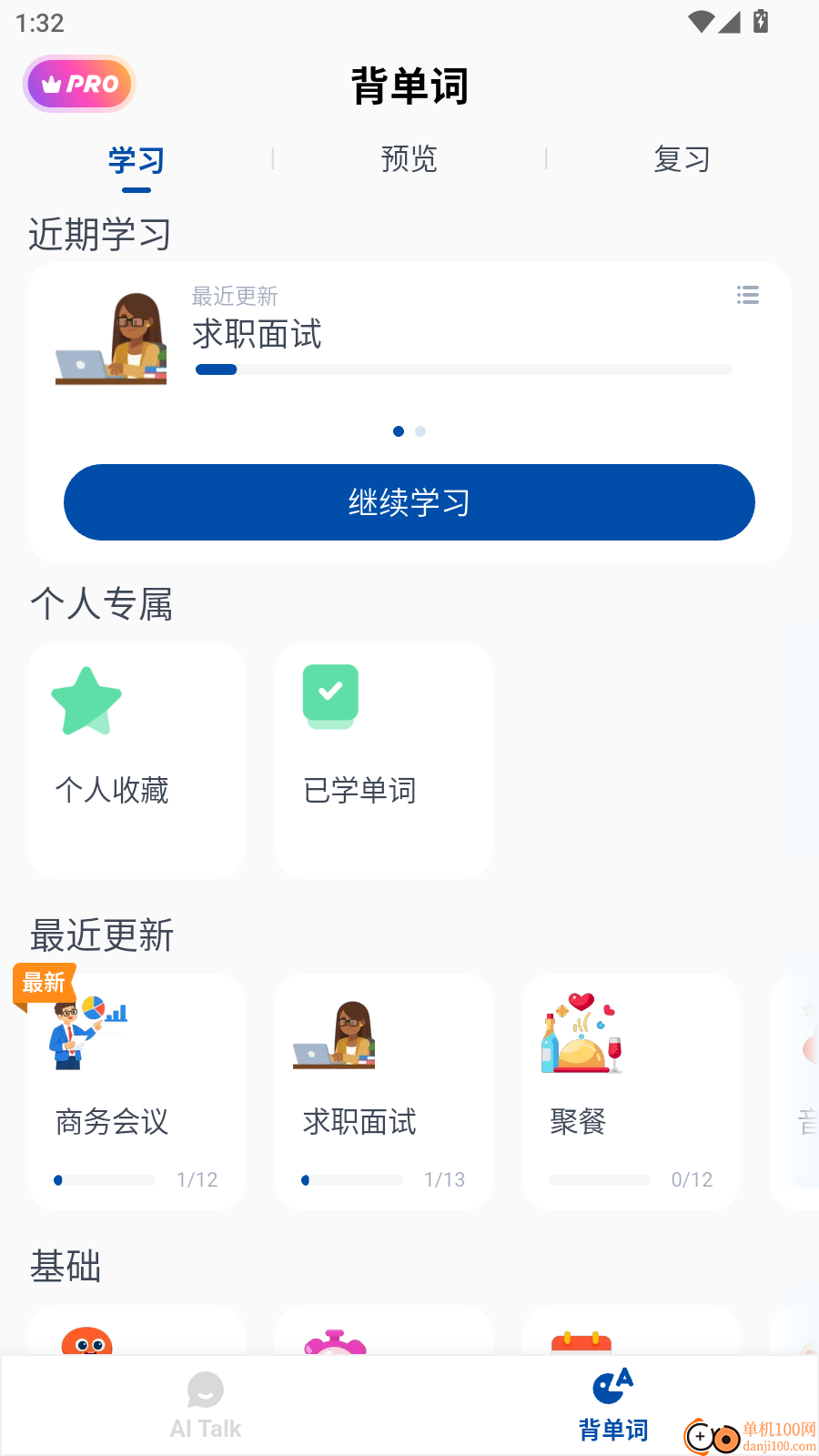Tap the 最新 badge on 商务会议

point(44,984)
